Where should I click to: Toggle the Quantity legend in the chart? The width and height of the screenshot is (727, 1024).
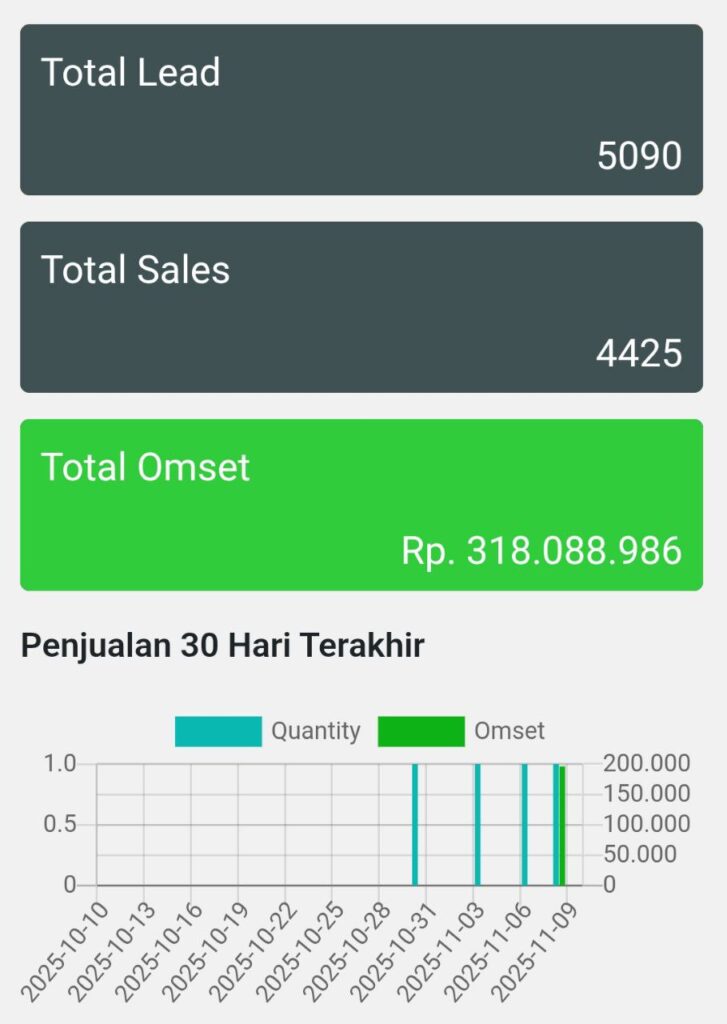pos(267,731)
